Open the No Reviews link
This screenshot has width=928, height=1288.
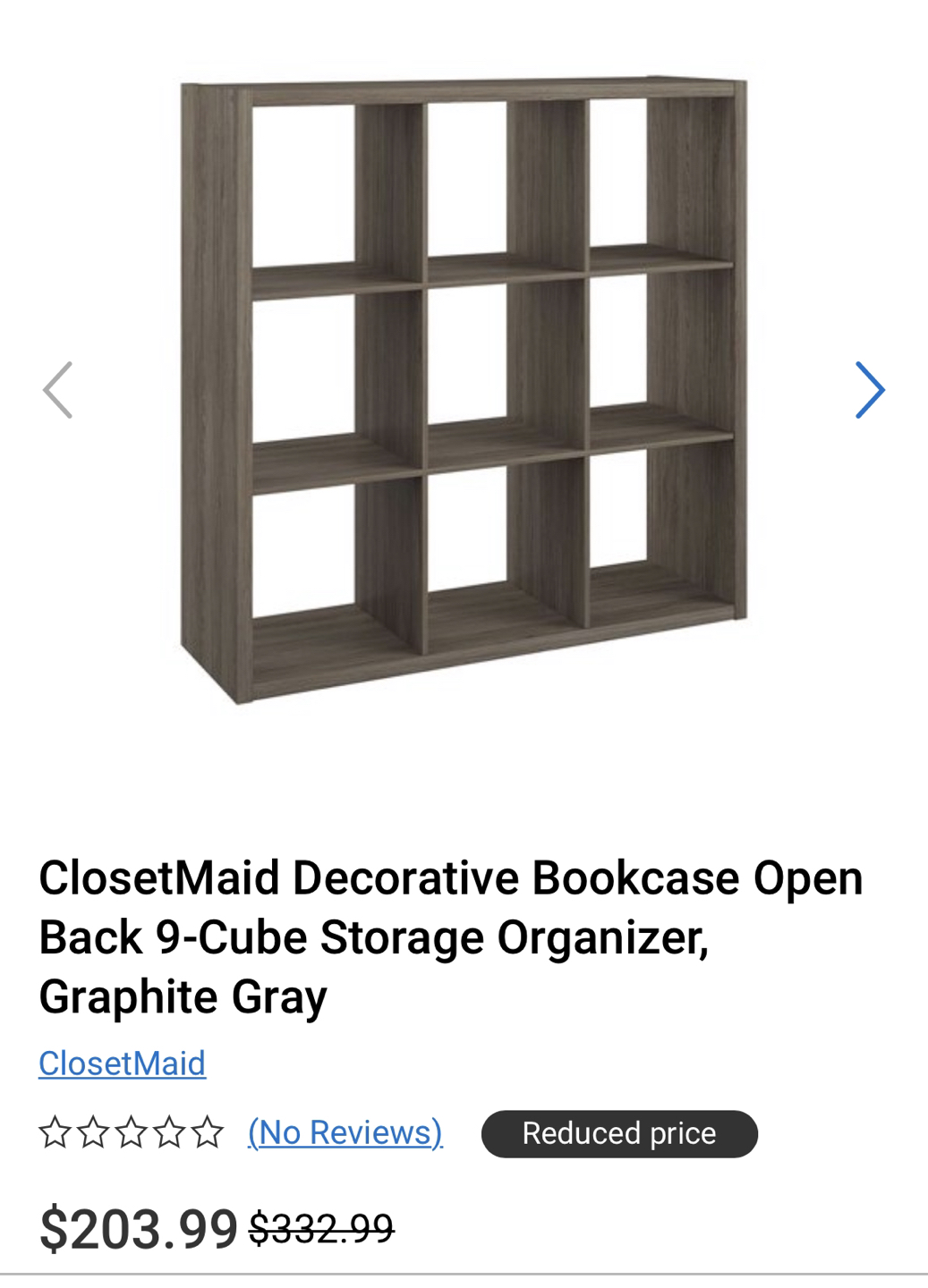point(345,1132)
